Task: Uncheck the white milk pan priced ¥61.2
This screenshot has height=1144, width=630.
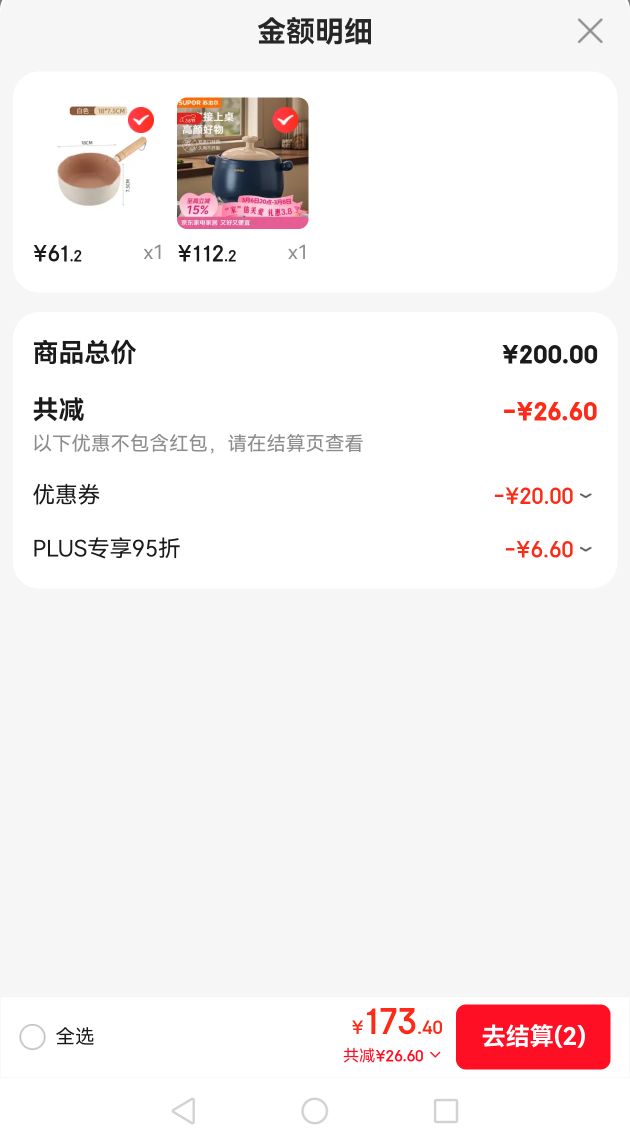Action: pyautogui.click(x=141, y=120)
